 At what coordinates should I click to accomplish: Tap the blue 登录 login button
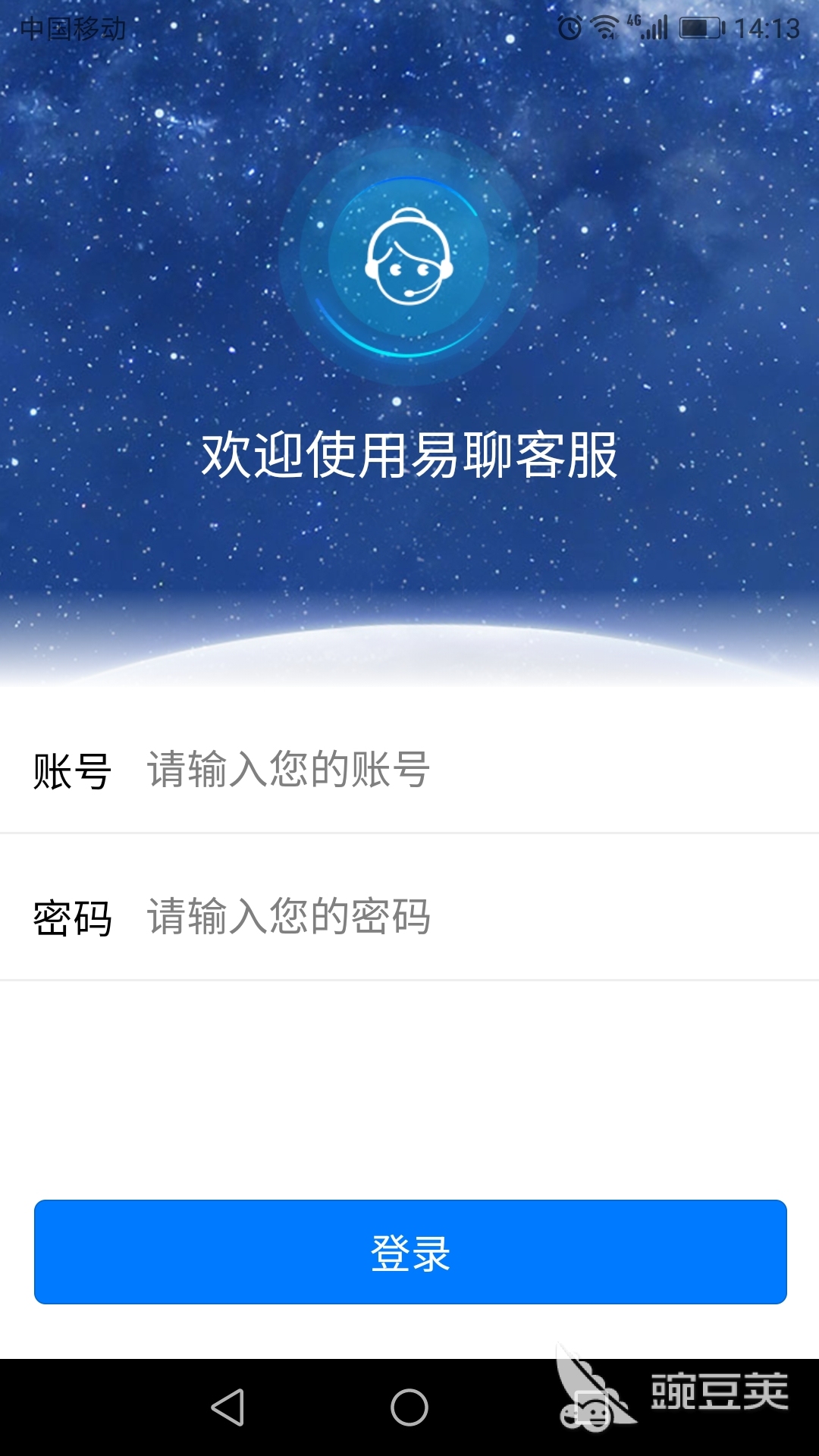[409, 1252]
